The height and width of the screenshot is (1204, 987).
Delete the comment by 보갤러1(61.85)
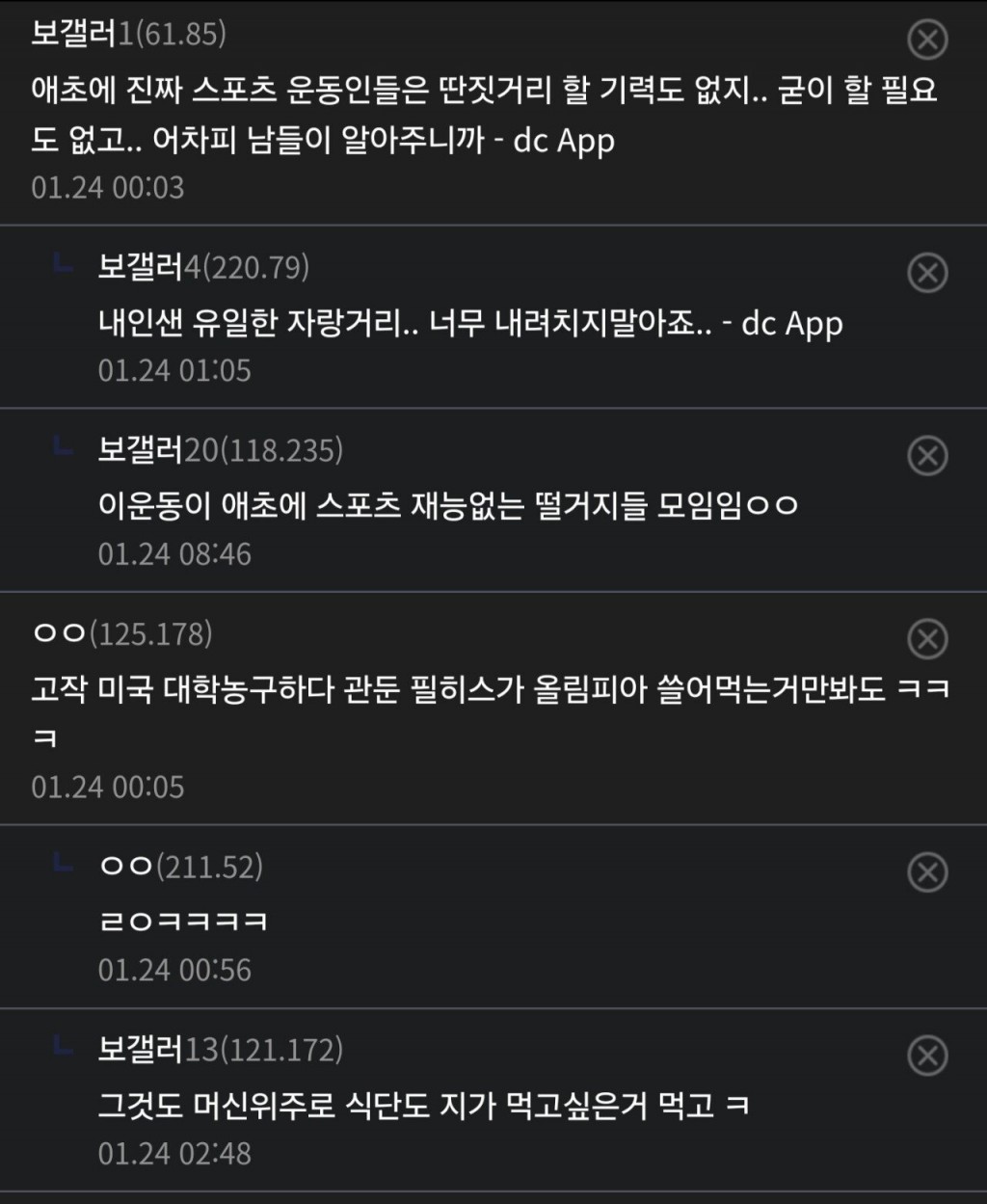click(927, 40)
